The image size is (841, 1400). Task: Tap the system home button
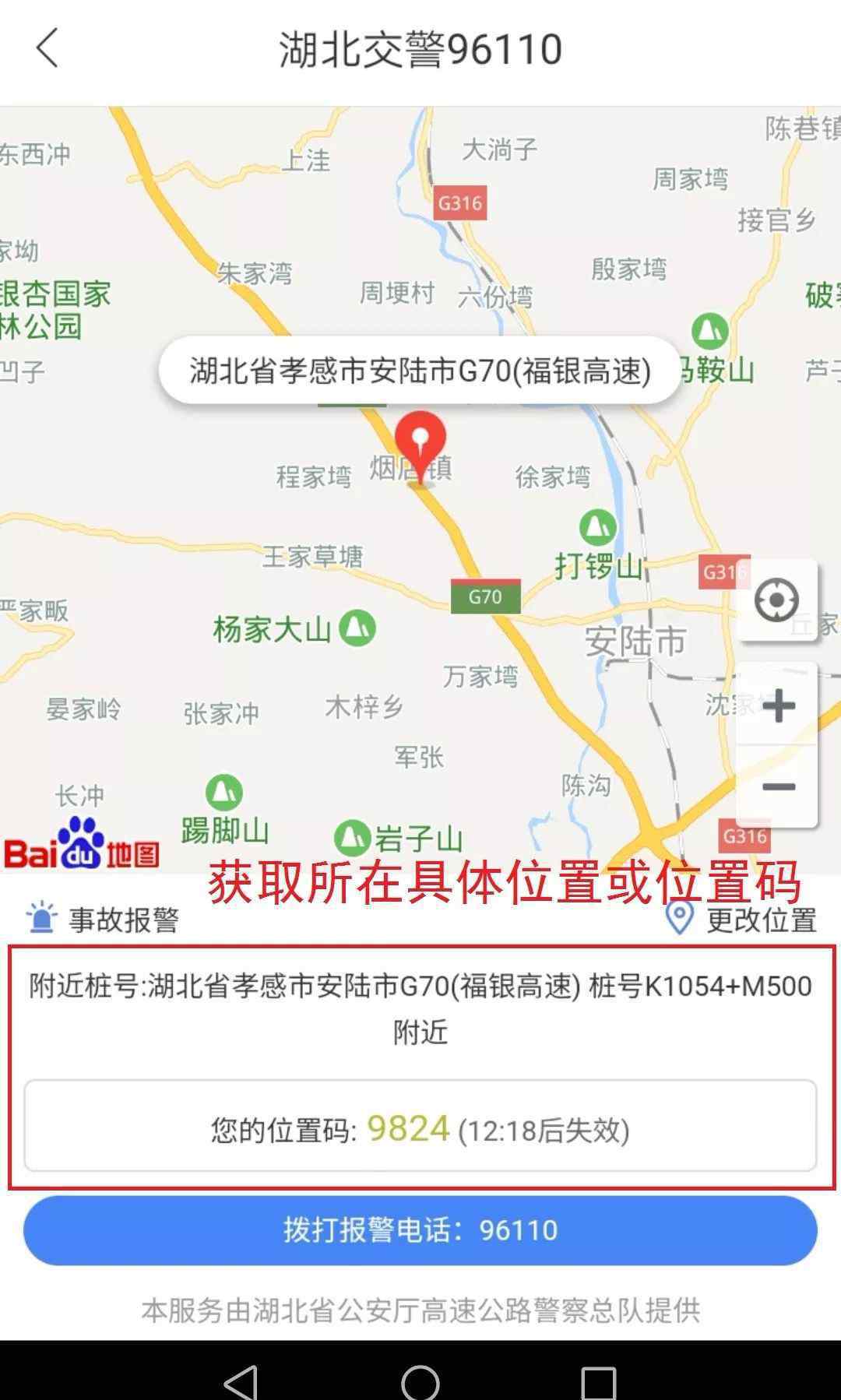pos(420,1381)
